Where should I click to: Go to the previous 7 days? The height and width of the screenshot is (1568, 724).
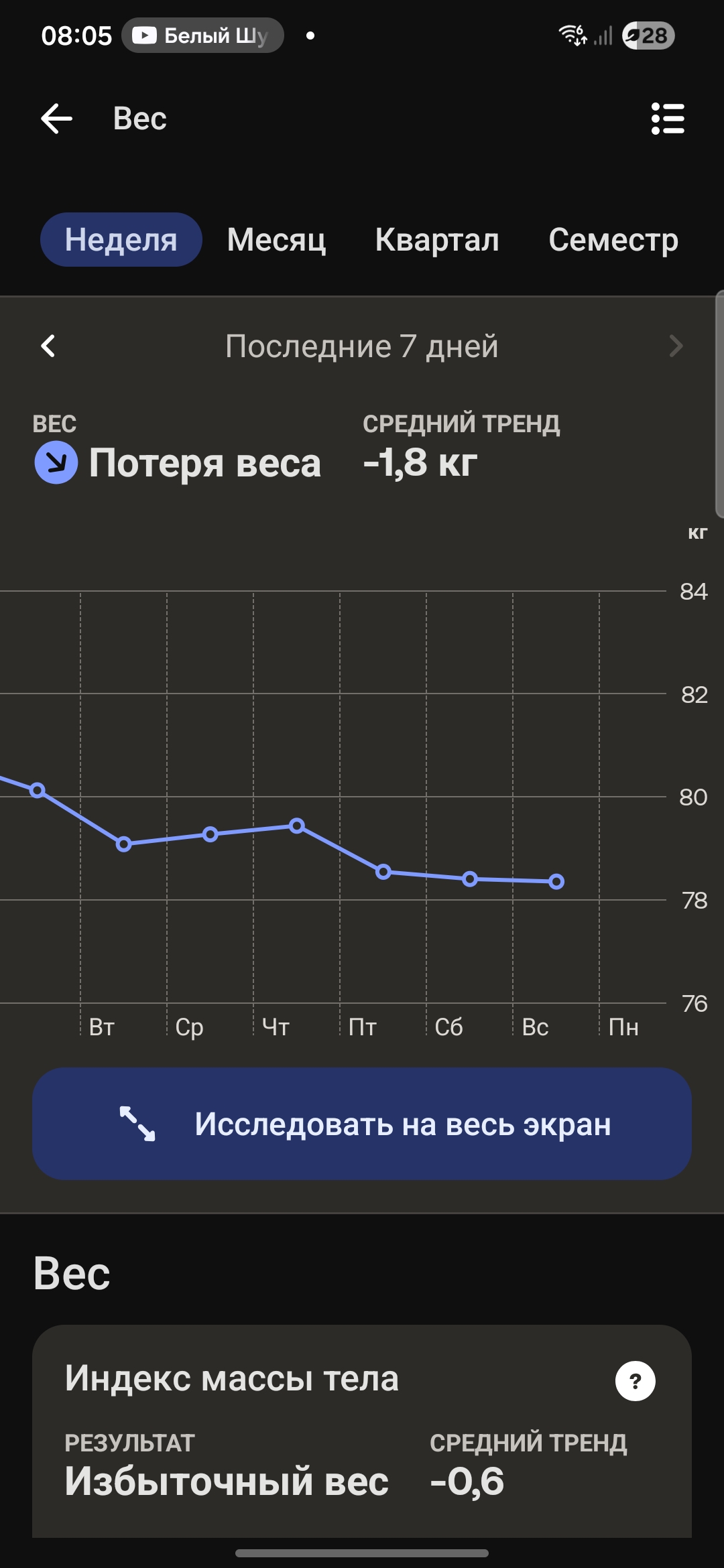coord(48,346)
